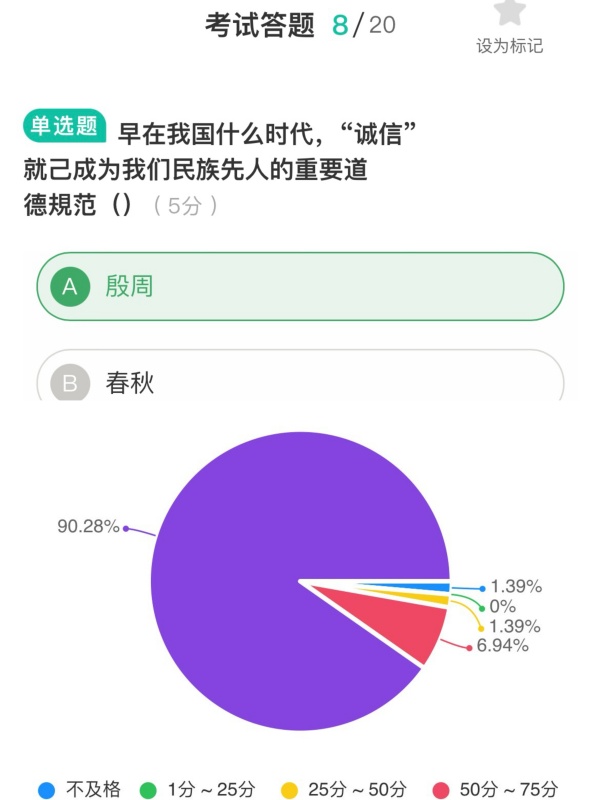Viewport: 600px width, 800px height.
Task: Select answer A 殷周
Action: coord(300,286)
